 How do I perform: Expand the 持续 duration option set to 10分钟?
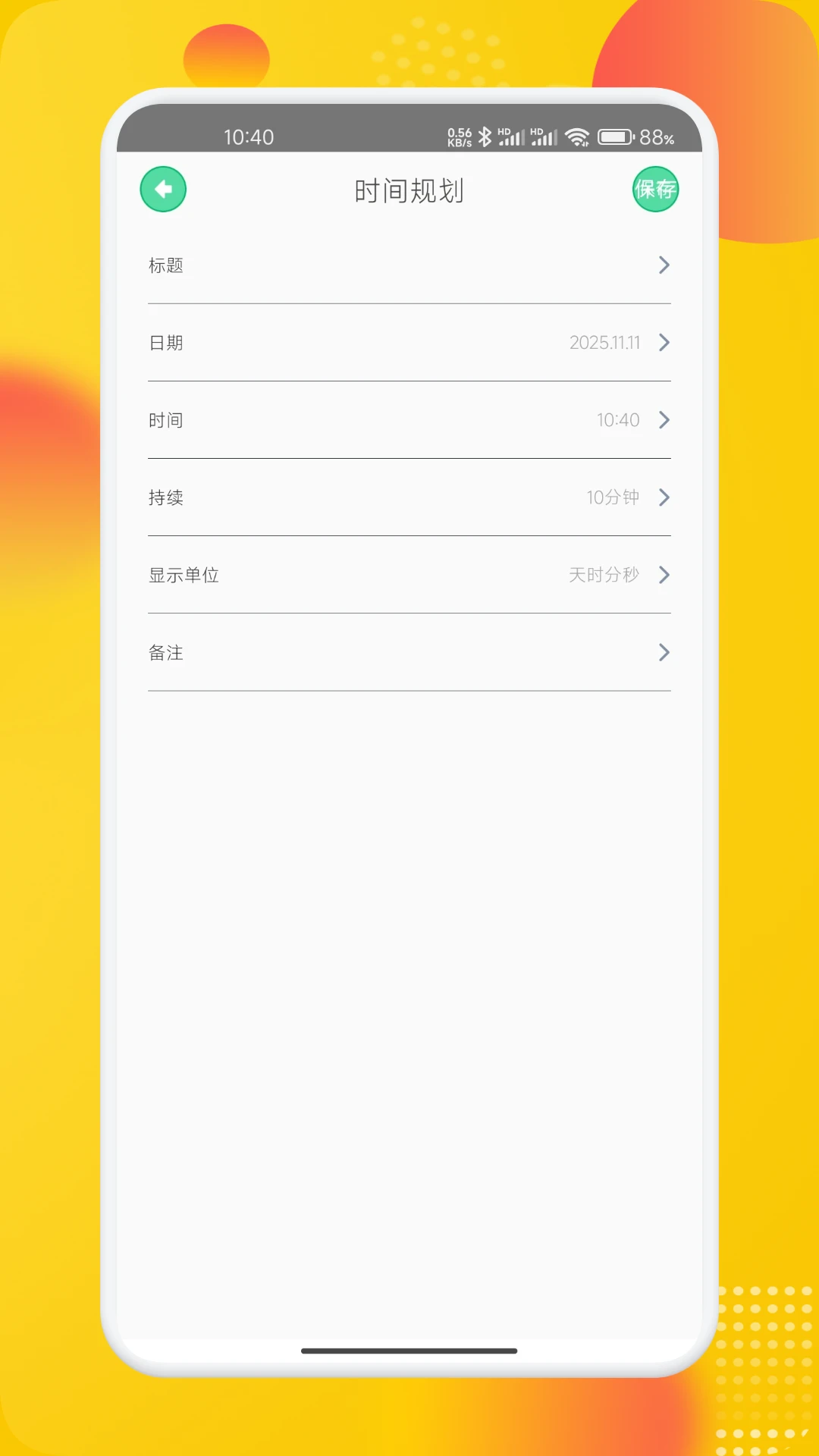(409, 497)
